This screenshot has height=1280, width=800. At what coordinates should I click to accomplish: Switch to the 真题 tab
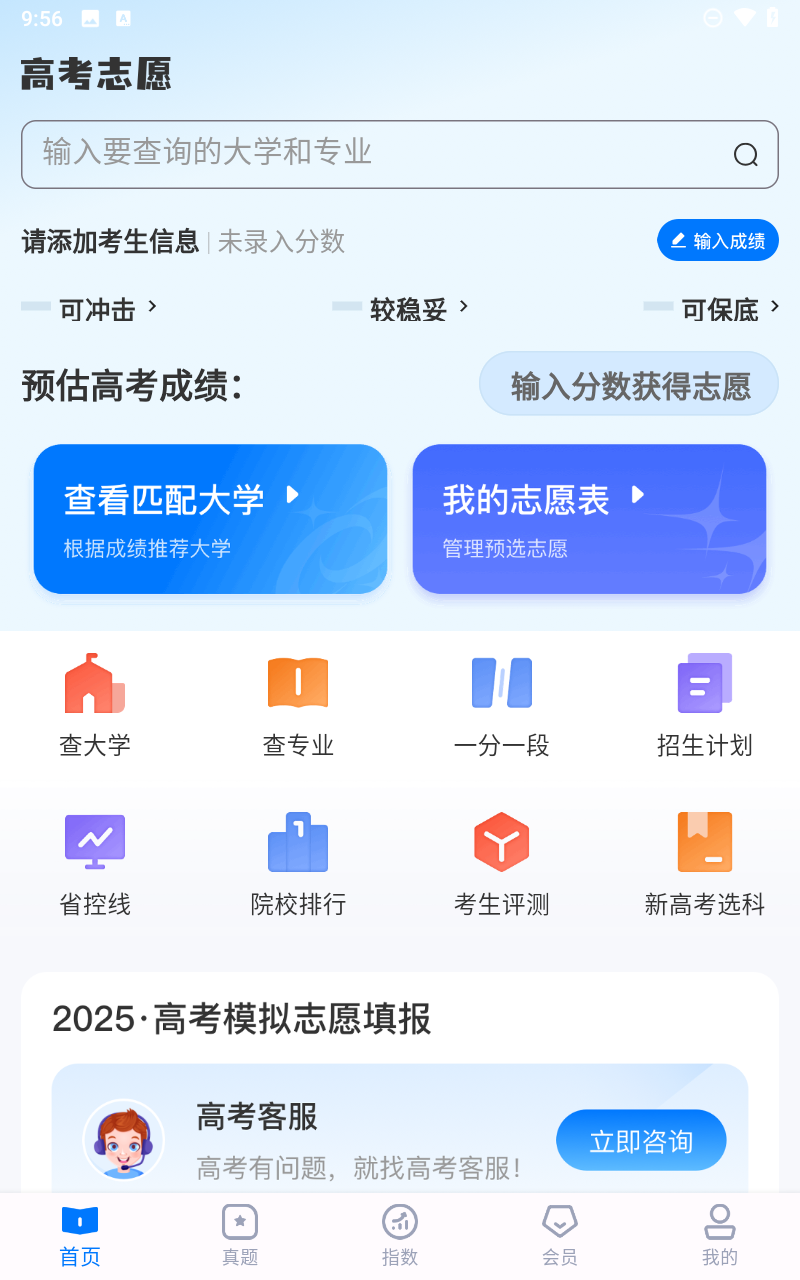point(240,1236)
